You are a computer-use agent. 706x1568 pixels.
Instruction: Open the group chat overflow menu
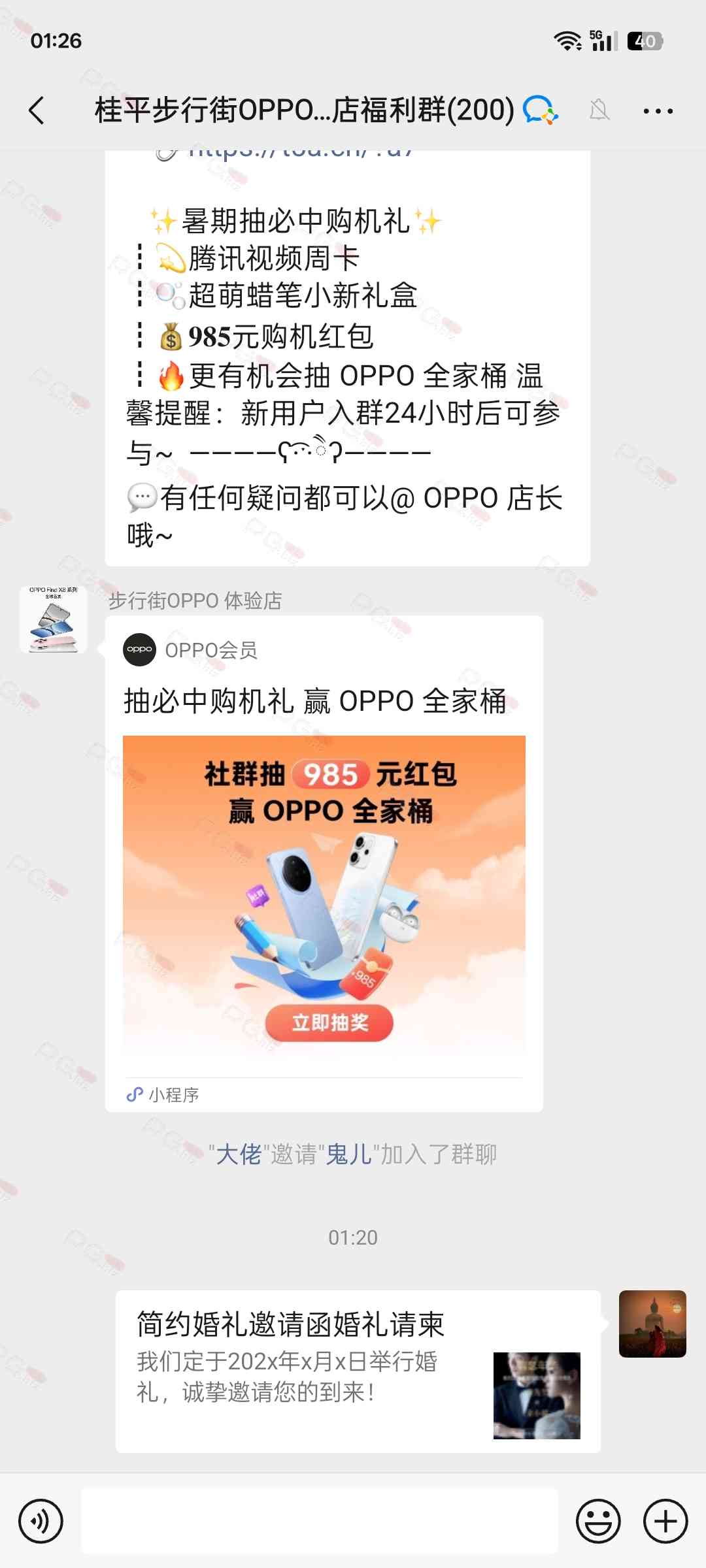[x=658, y=111]
